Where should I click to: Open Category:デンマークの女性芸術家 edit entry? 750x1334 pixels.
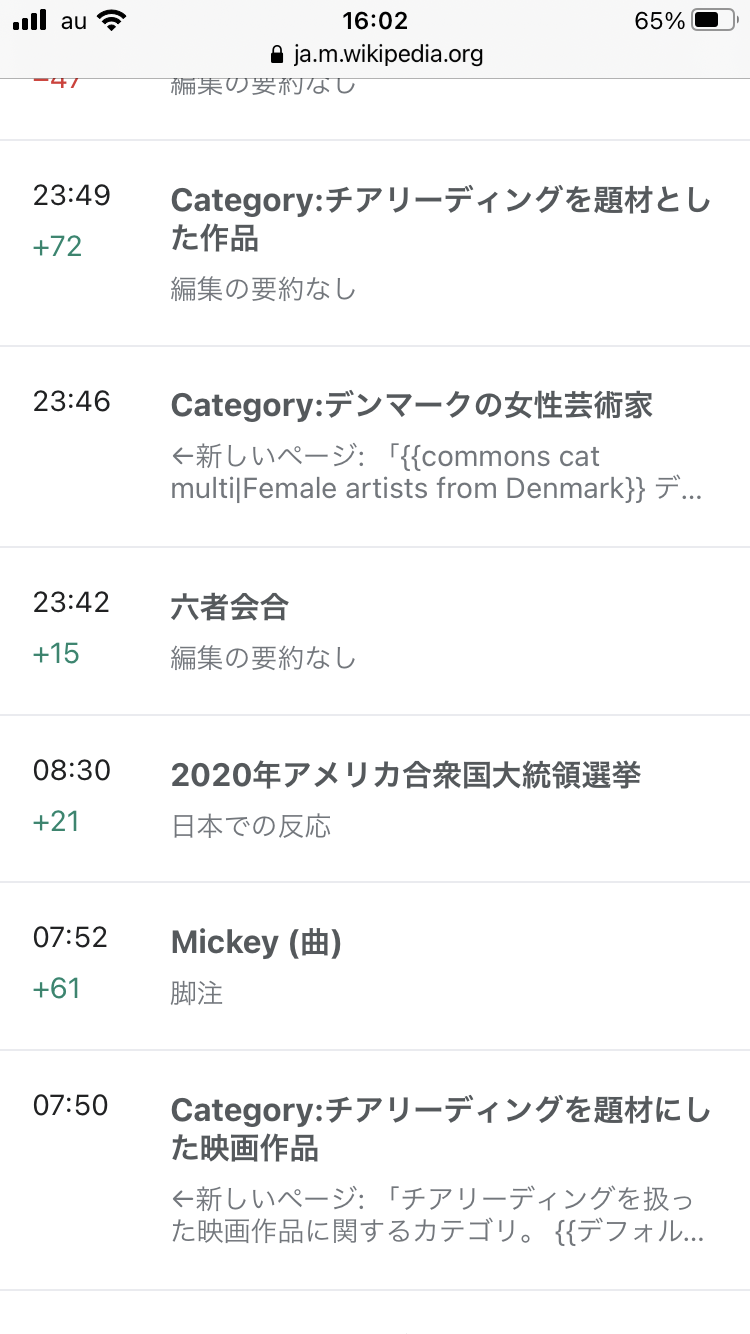411,405
